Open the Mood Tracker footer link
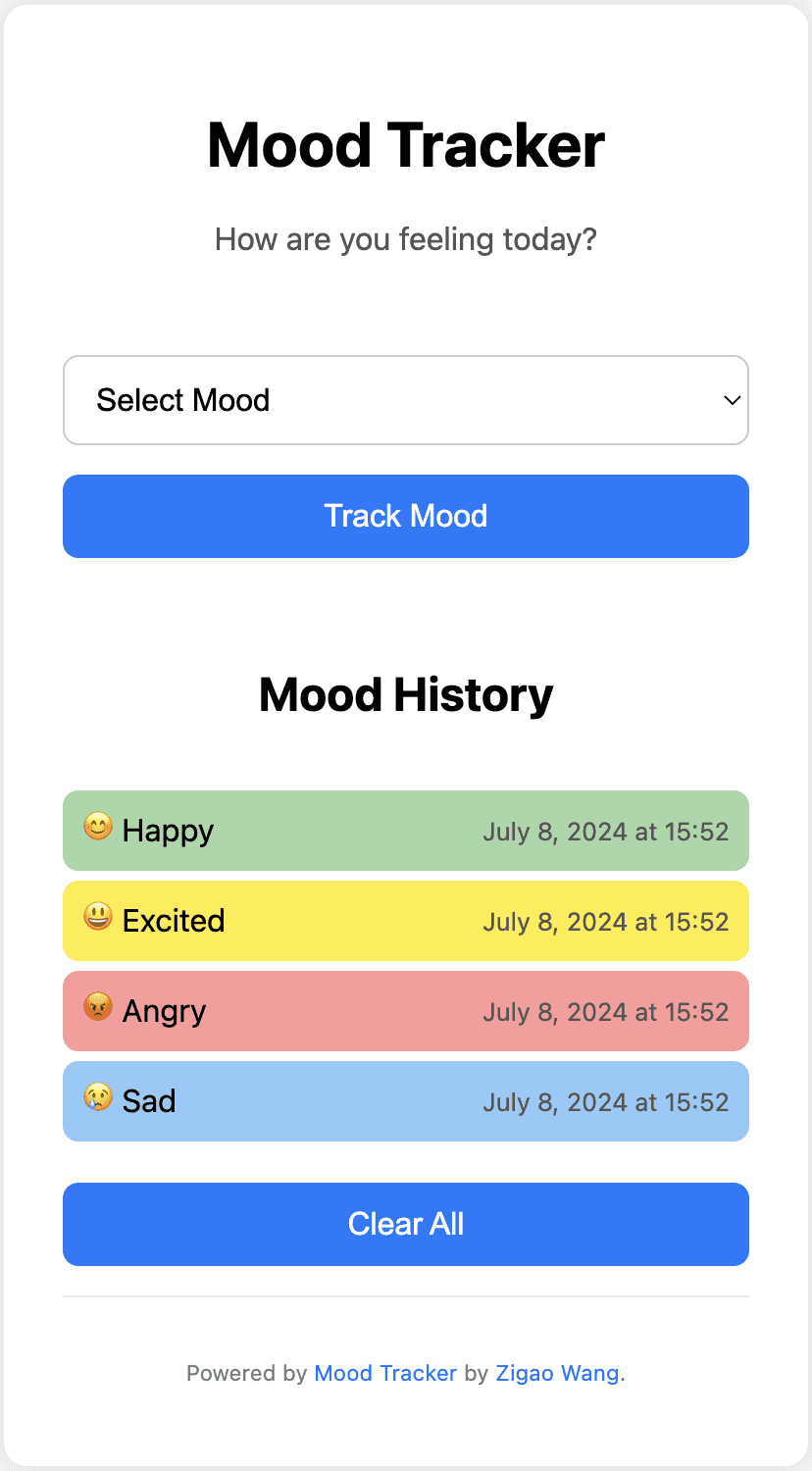This screenshot has width=812, height=1471. pos(385,1373)
